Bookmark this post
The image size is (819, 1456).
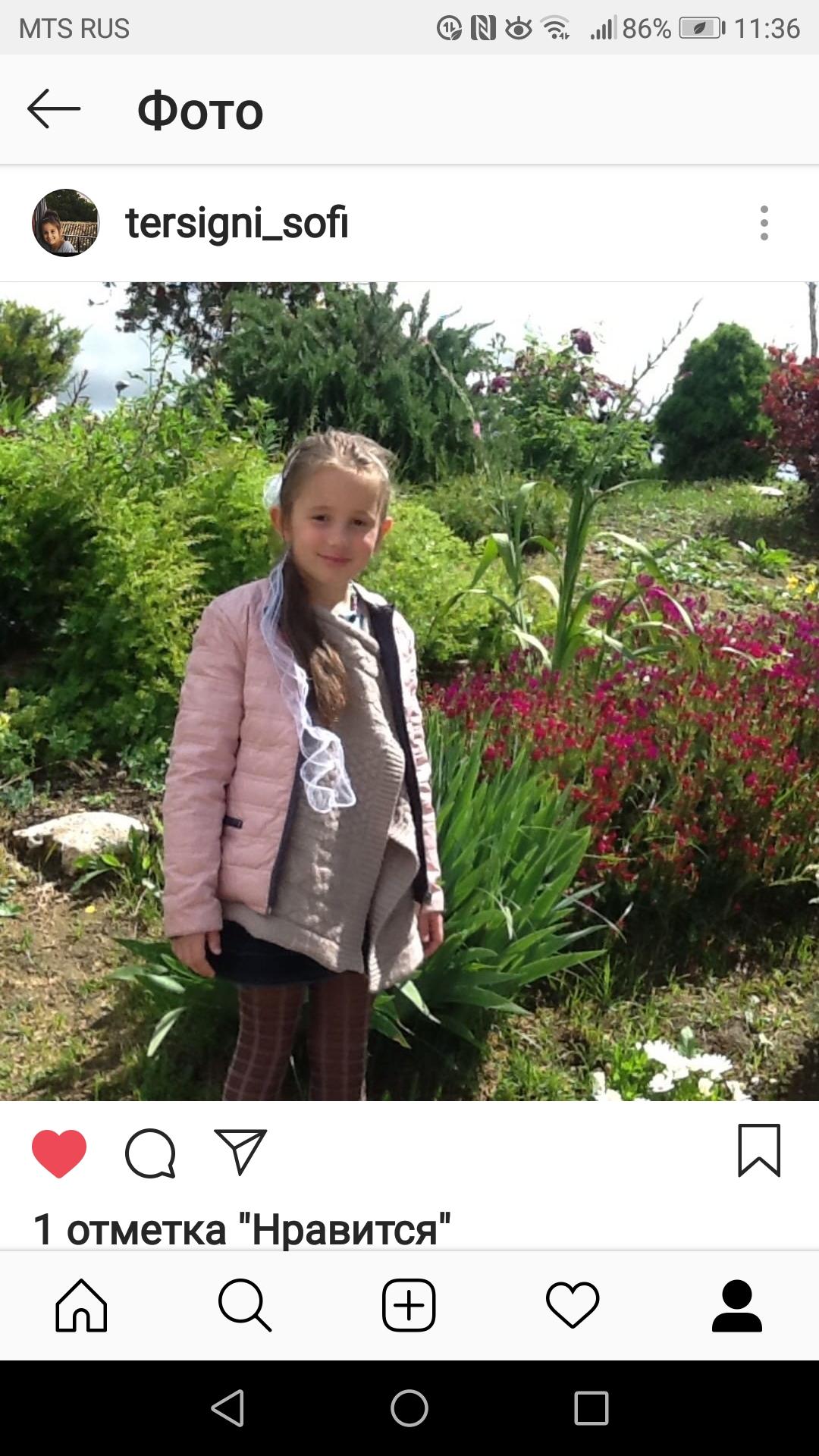point(759,1150)
